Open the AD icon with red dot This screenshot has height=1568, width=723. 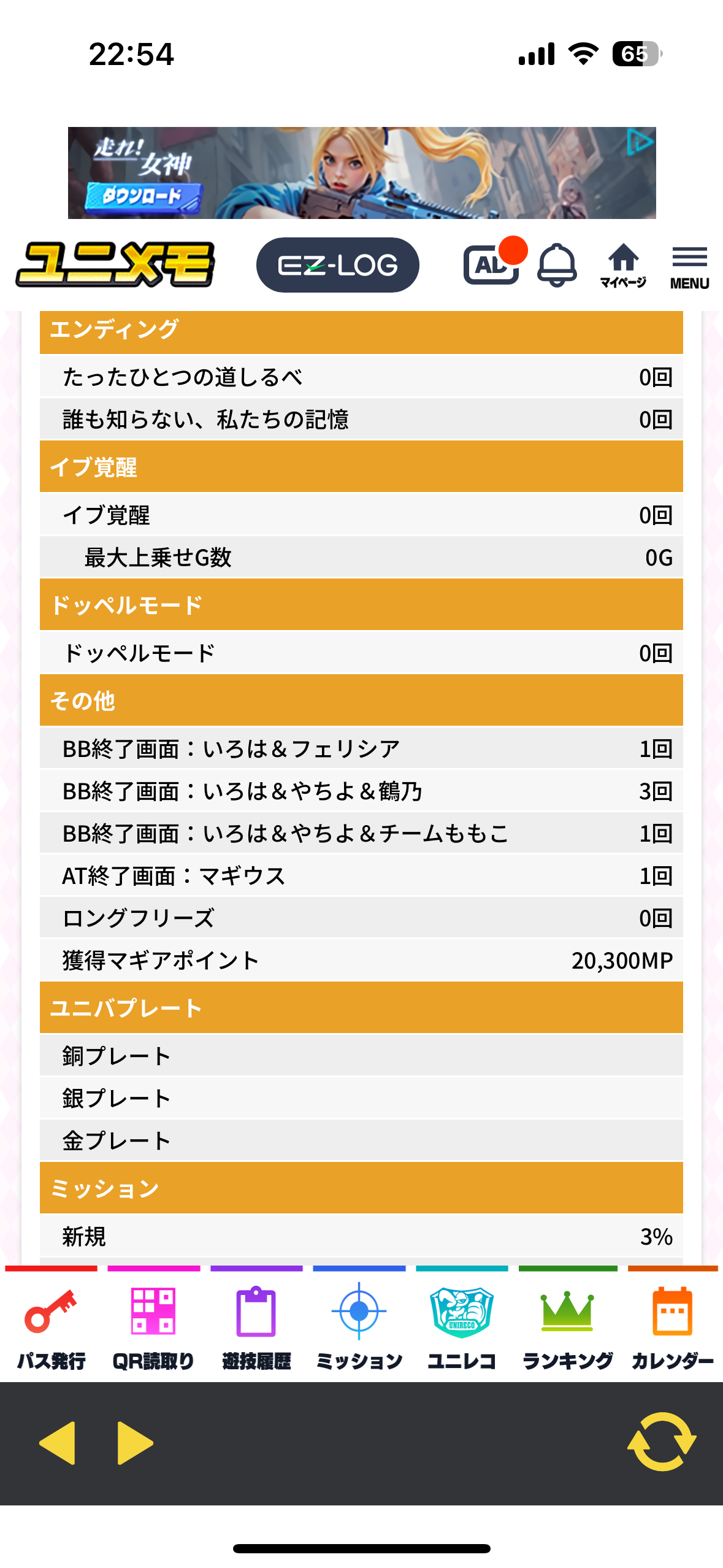coord(491,265)
